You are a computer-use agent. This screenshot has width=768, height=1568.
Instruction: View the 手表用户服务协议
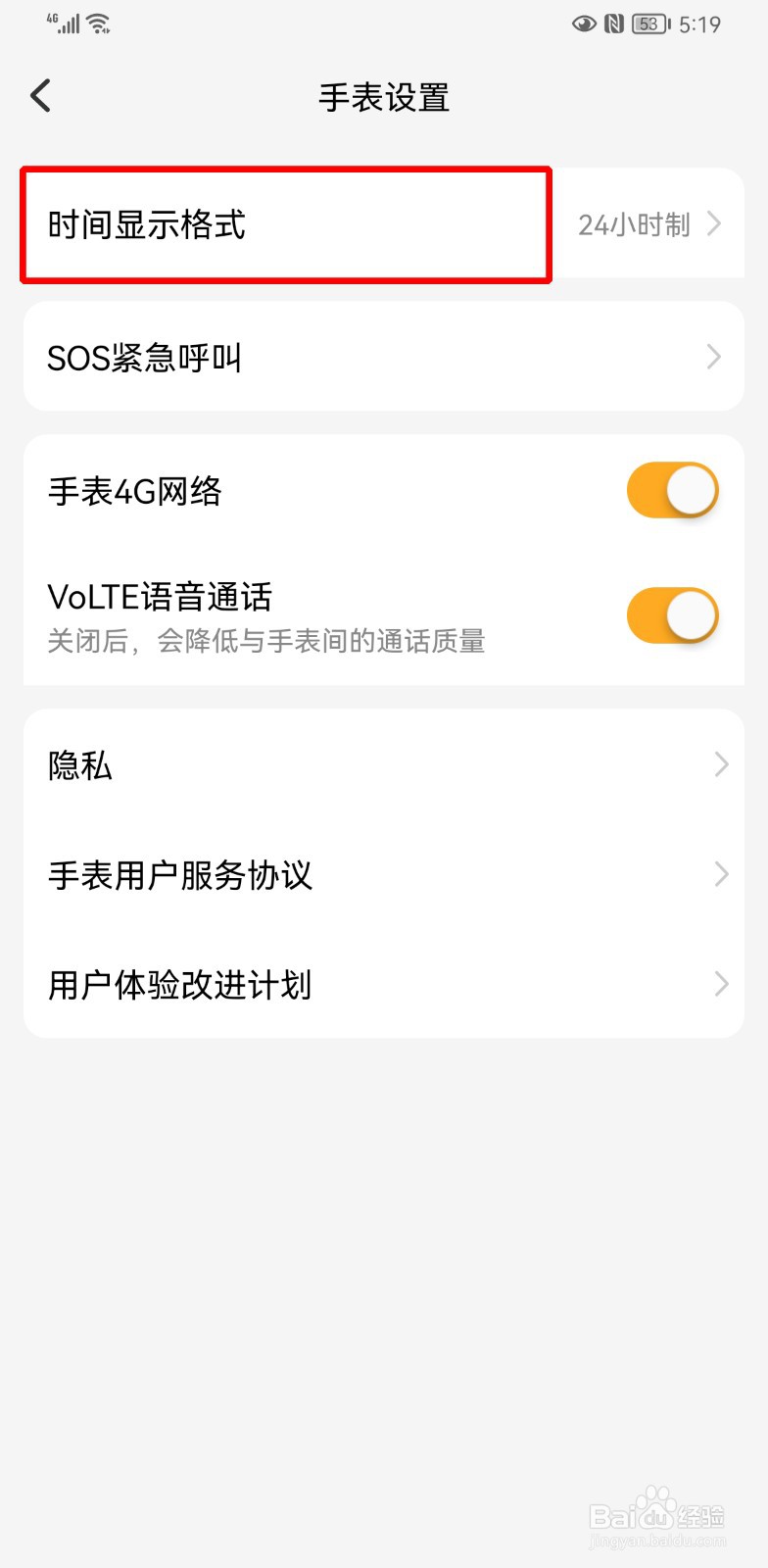click(382, 875)
